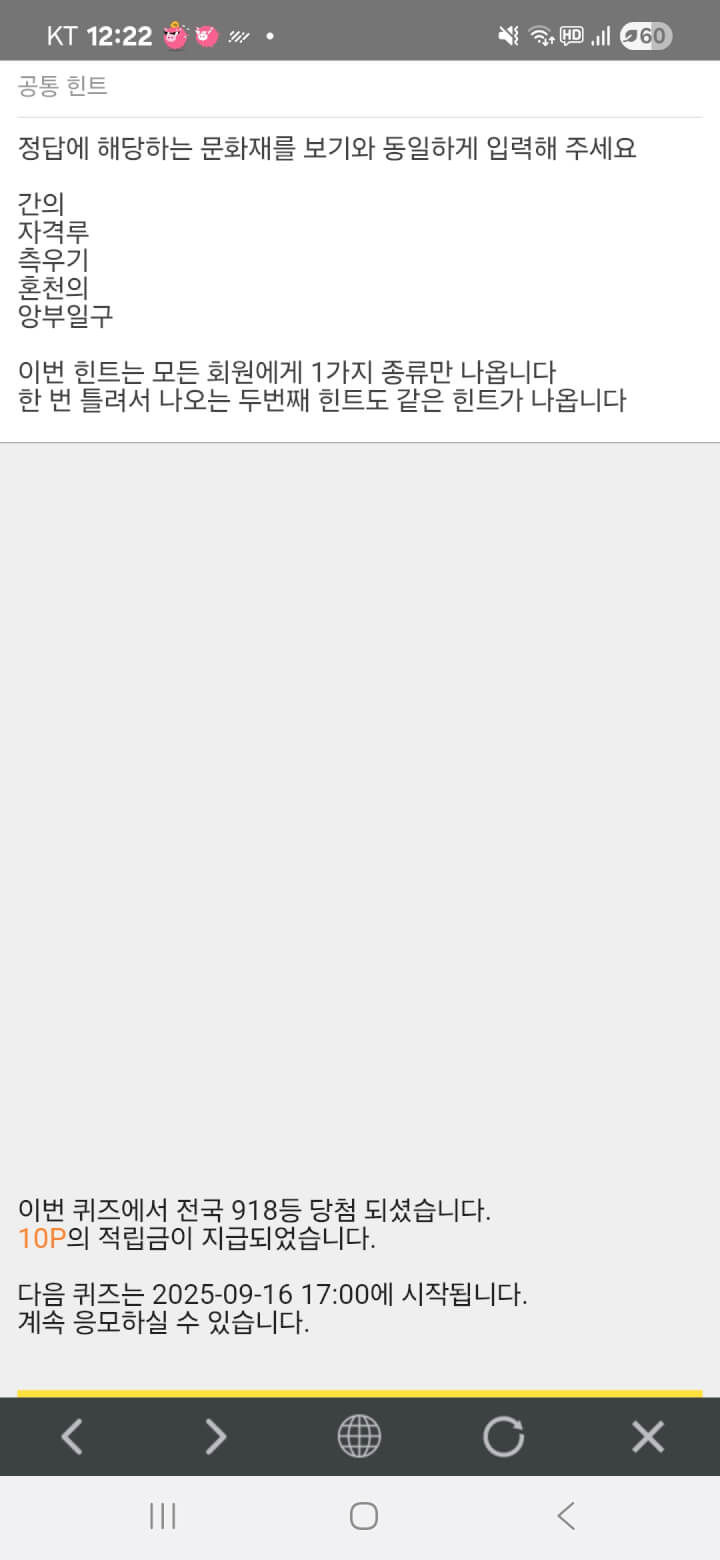Go to the phone's home screen
Screen dimensions: 720x1560
click(x=363, y=1516)
